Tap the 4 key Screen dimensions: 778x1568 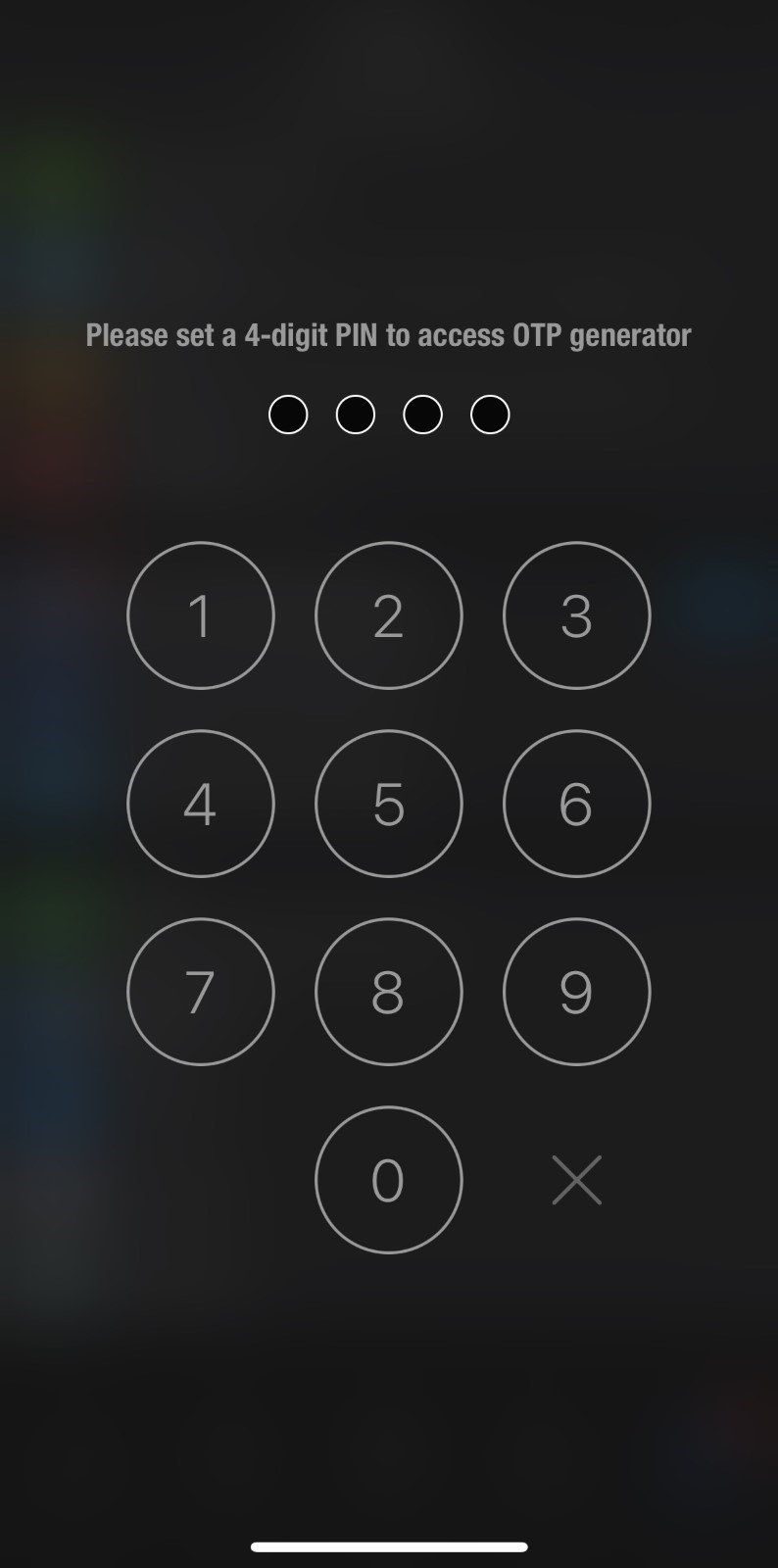coord(201,804)
